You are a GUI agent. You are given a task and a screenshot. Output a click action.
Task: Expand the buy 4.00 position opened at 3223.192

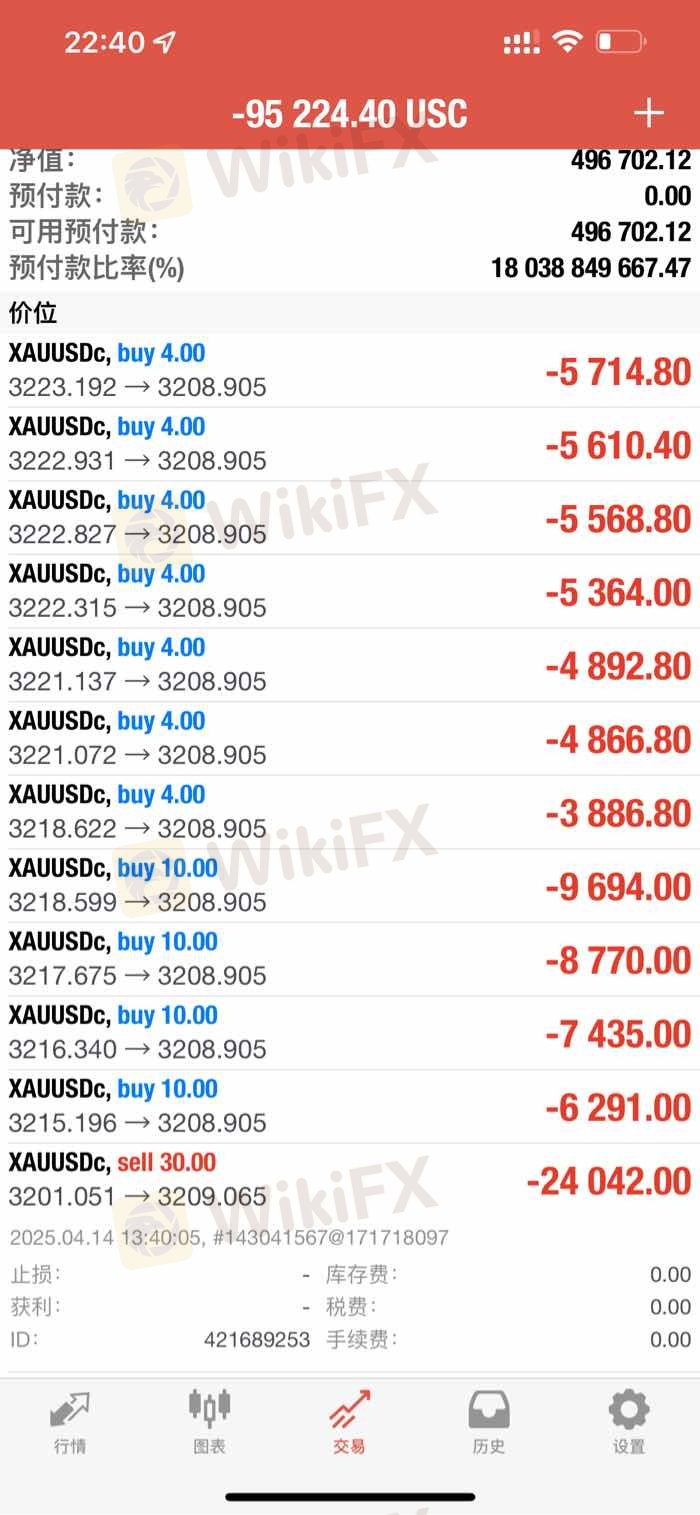pos(350,371)
